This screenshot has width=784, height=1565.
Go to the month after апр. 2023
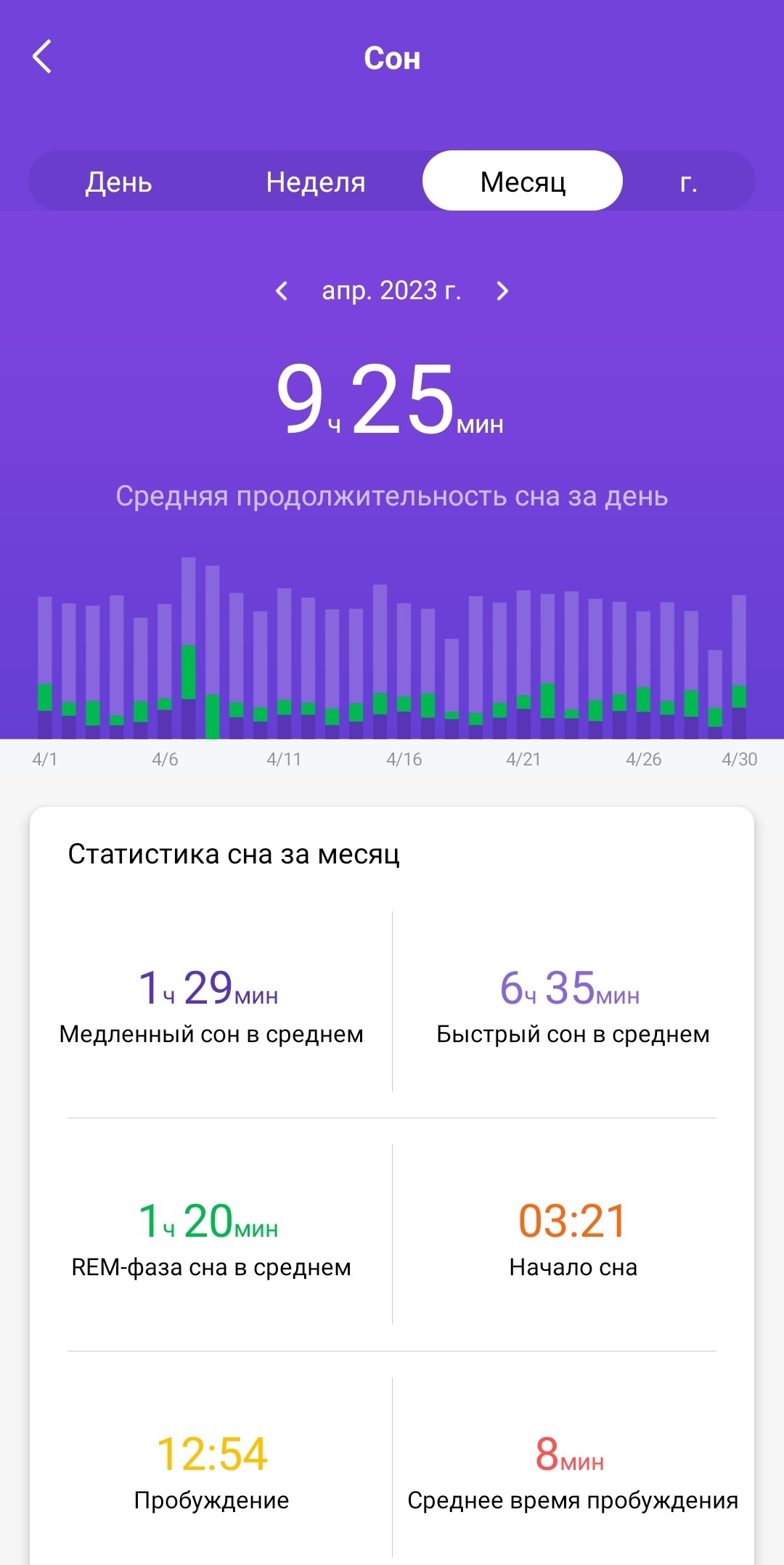(x=502, y=291)
